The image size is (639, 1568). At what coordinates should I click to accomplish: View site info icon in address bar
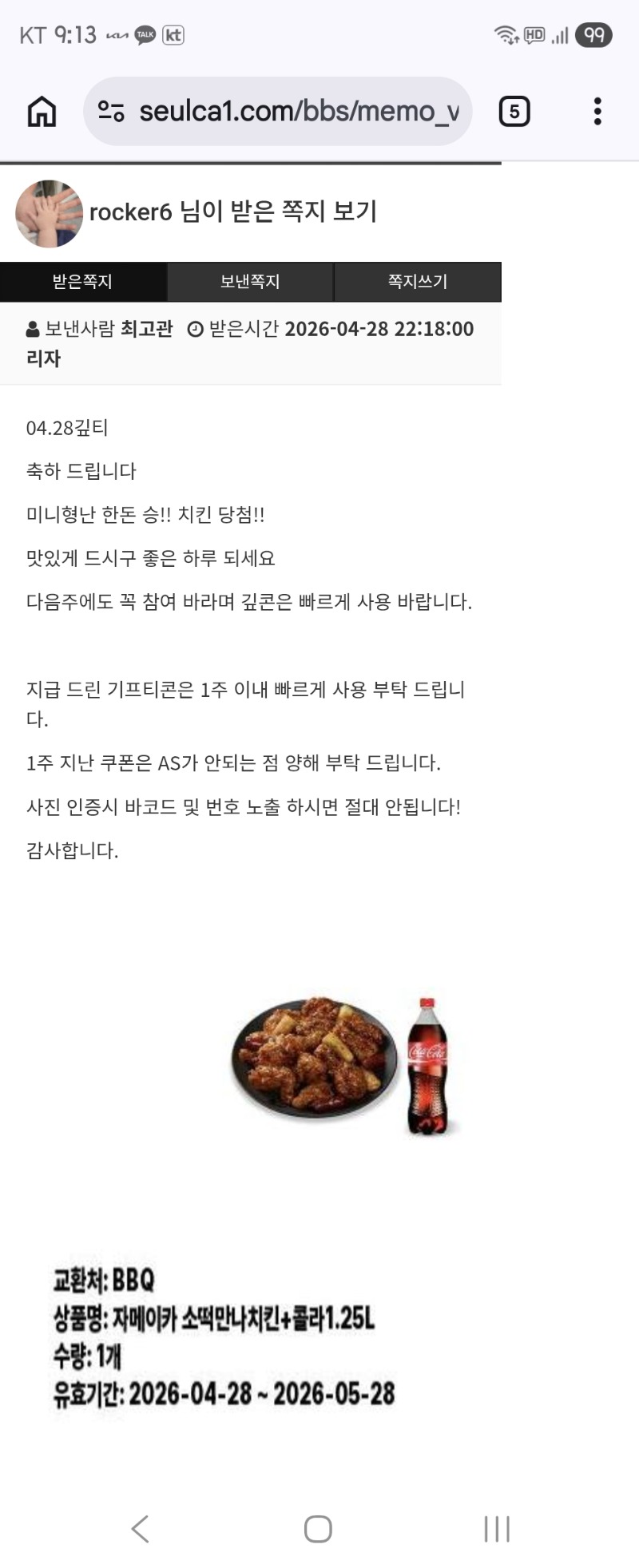[111, 112]
